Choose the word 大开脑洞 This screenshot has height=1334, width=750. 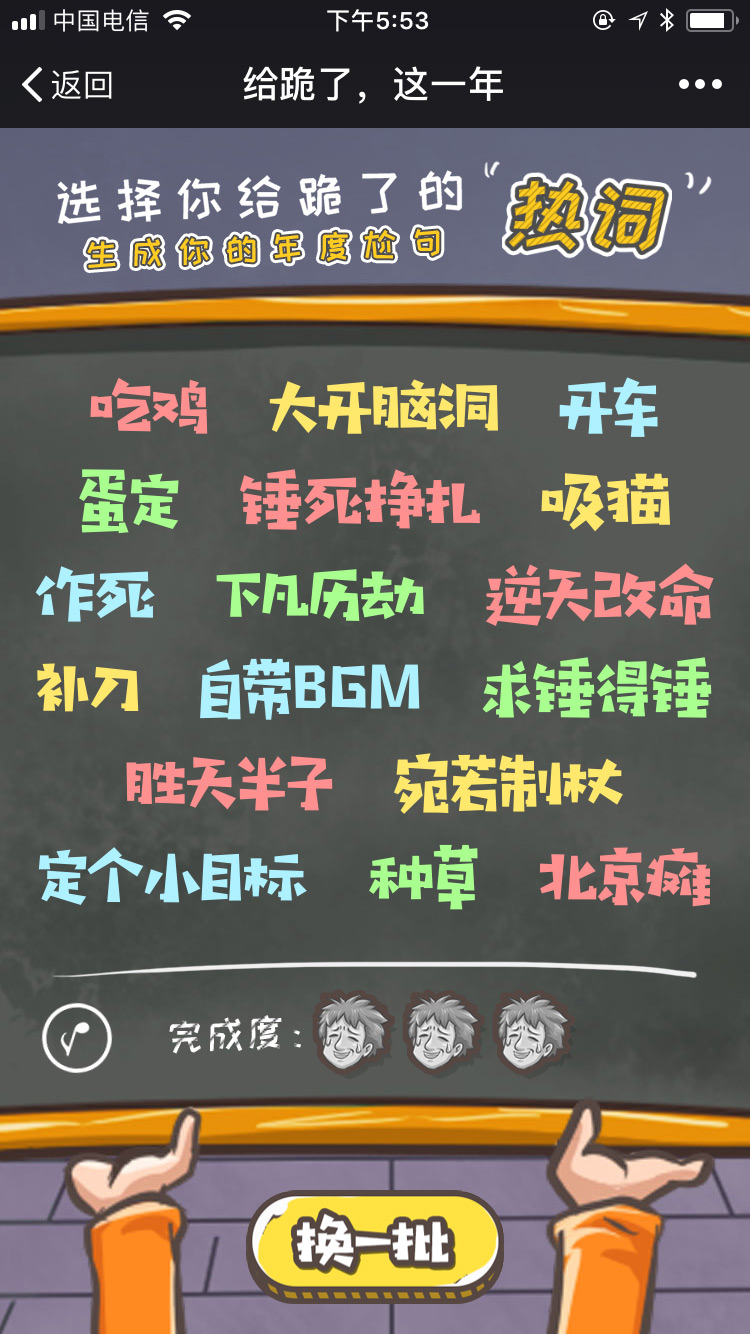384,406
